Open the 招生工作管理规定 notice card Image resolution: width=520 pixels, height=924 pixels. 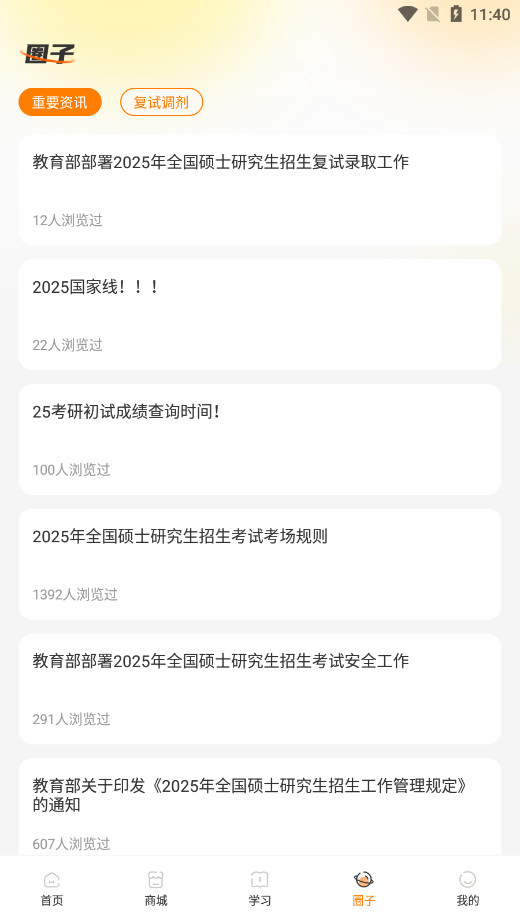click(x=260, y=807)
